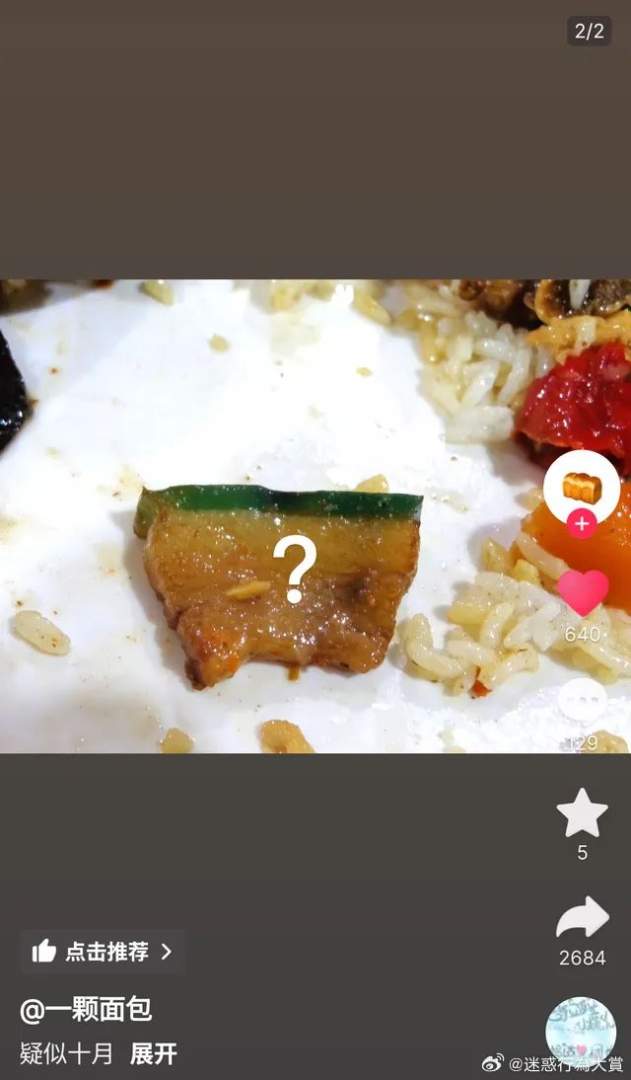Screen dimensions: 631x1080
Task: Tap the 点击推荐 recommend button
Action: pyautogui.click(x=102, y=951)
